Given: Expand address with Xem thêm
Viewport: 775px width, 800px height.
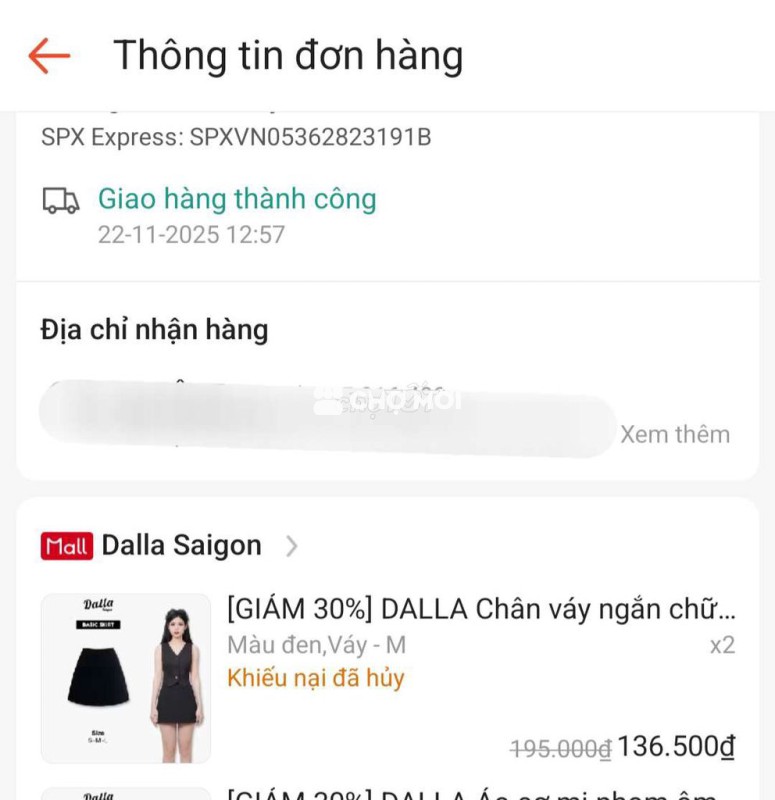Looking at the screenshot, I should [674, 434].
